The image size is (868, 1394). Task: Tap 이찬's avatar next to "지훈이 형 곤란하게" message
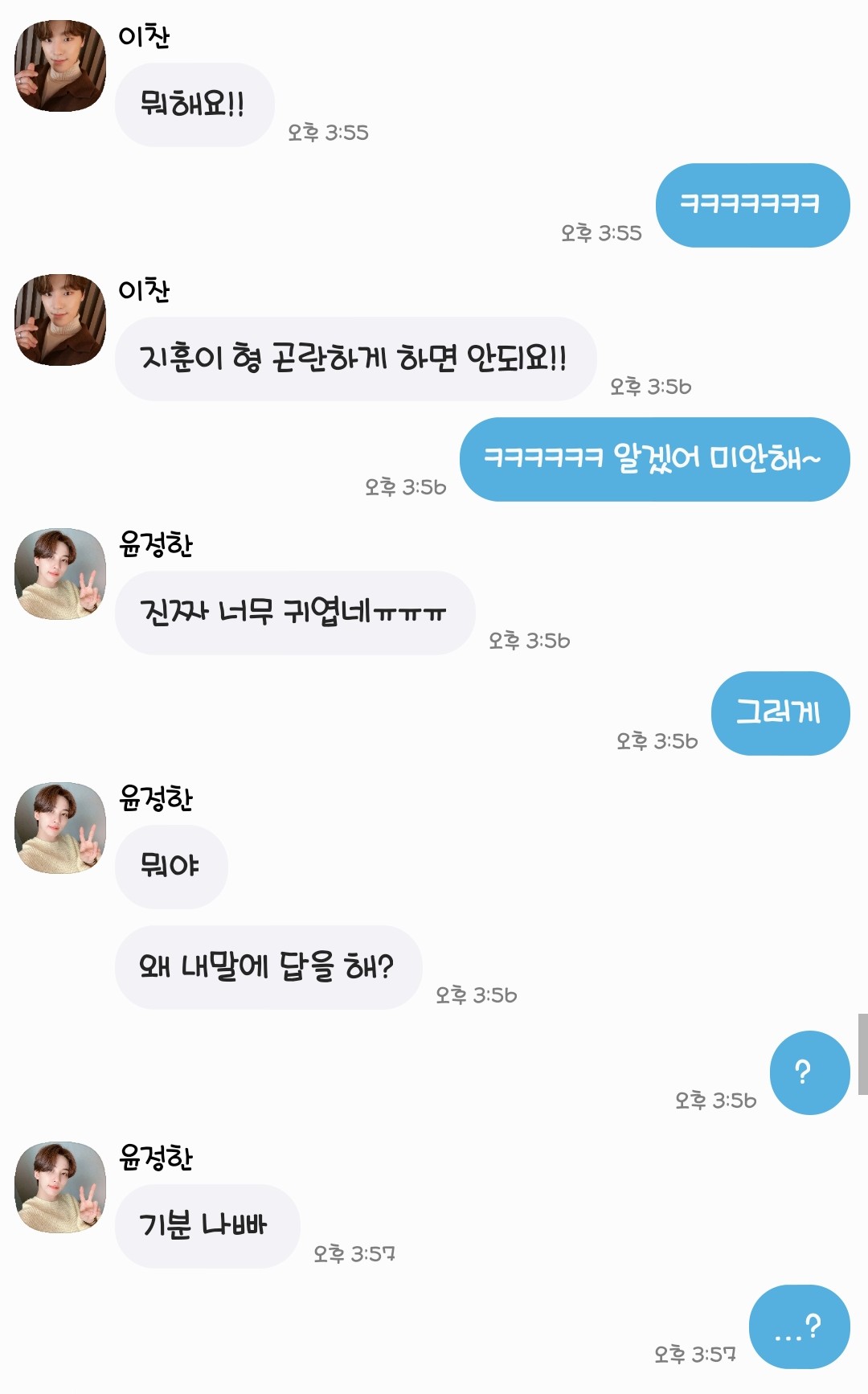point(60,320)
